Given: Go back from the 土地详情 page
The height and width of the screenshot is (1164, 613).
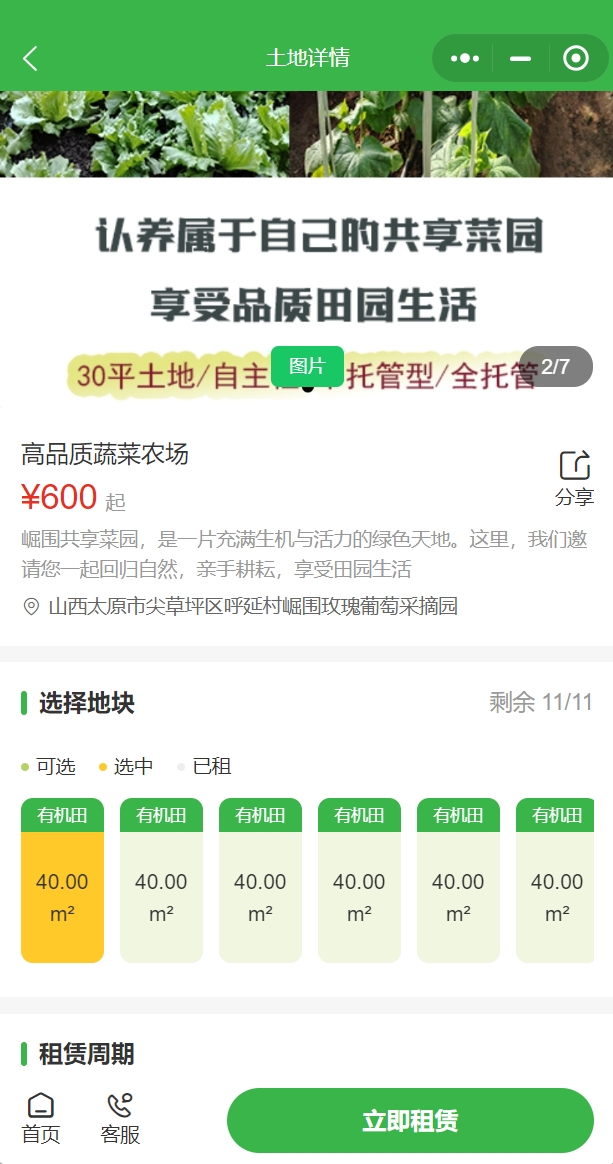Looking at the screenshot, I should [x=30, y=58].
